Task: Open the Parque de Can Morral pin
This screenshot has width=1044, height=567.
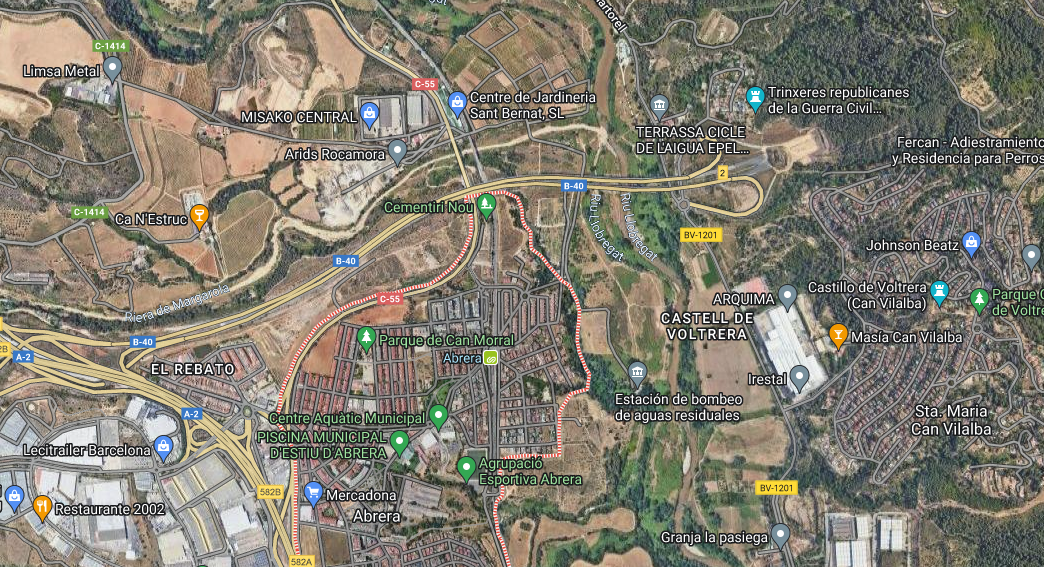Action: 367,337
